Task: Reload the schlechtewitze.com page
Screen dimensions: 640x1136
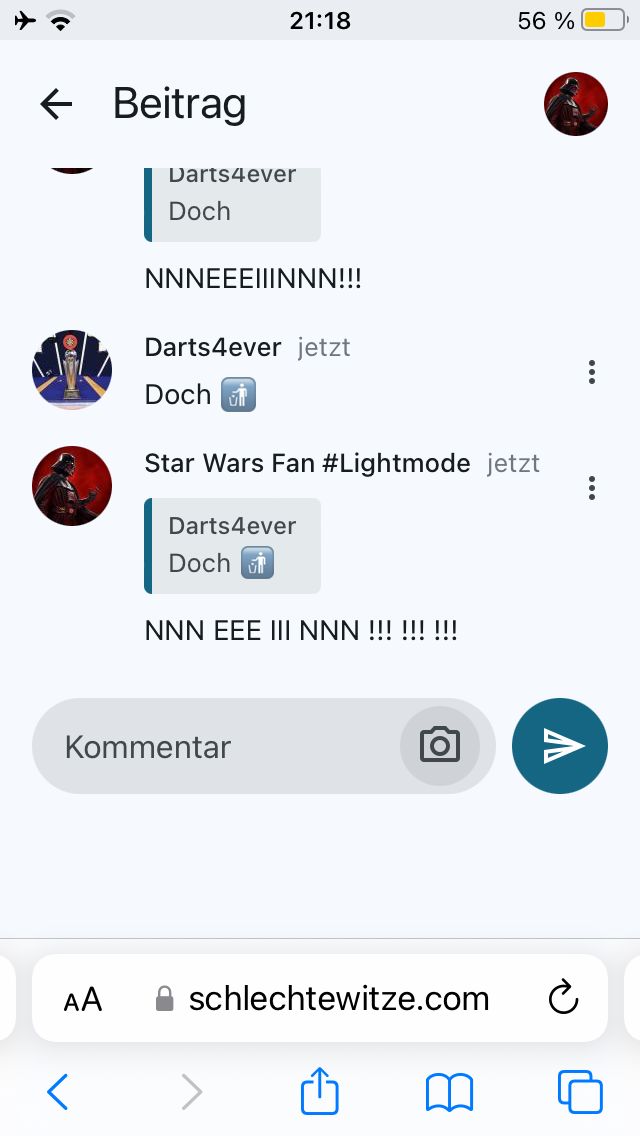Action: point(564,998)
